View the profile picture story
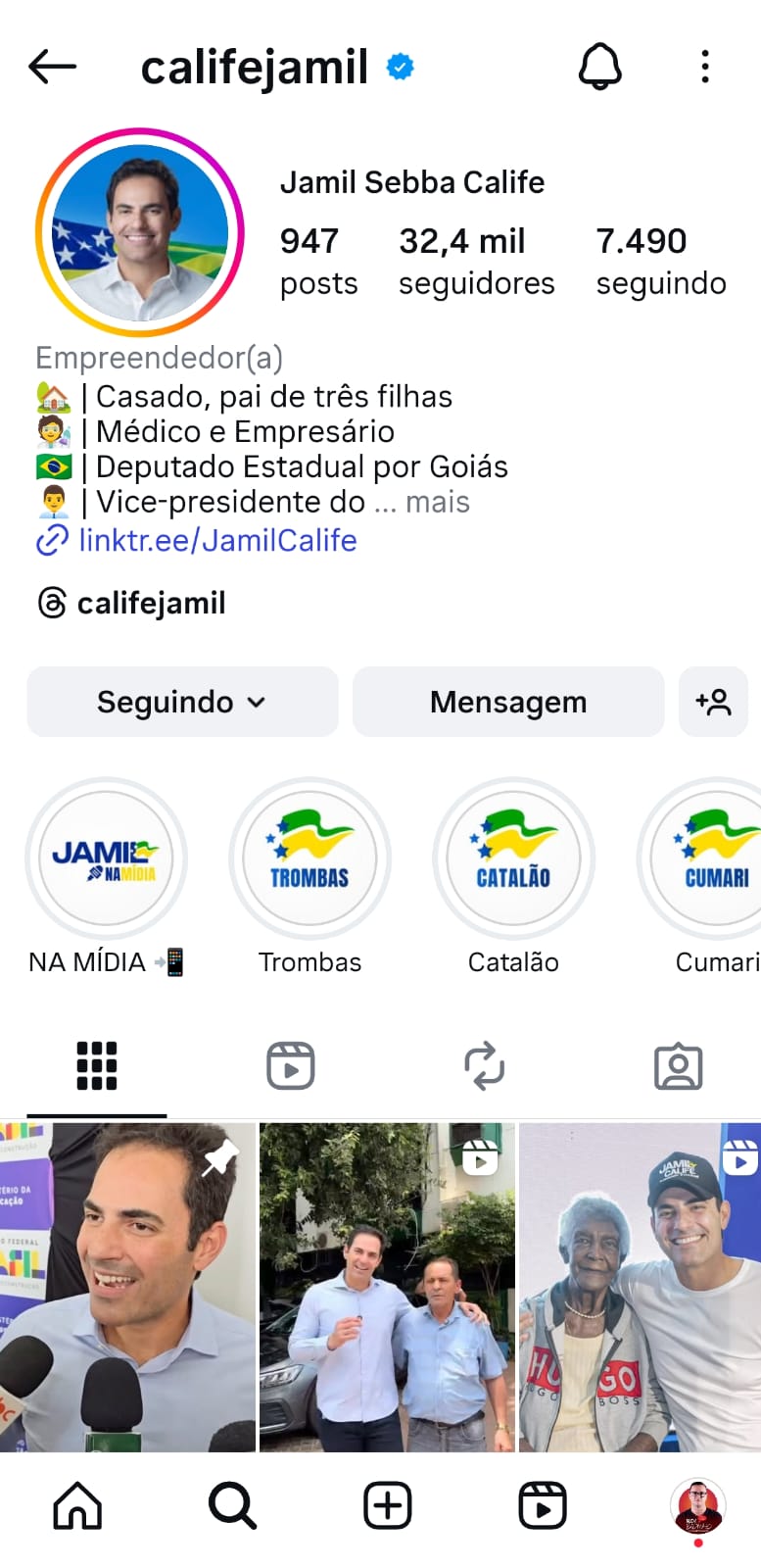Viewport: 761px width, 1568px height. 139,232
